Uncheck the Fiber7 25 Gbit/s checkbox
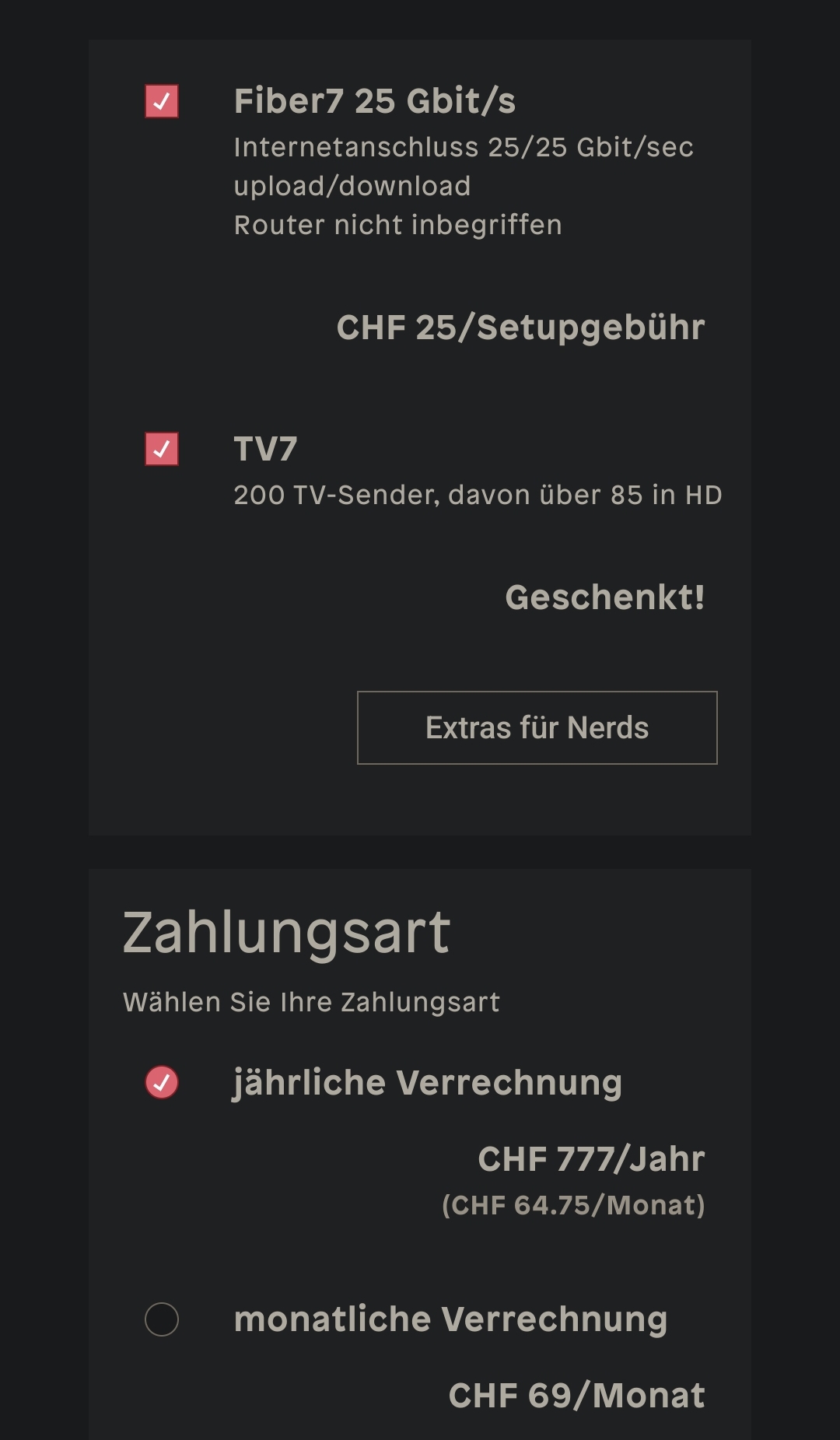The image size is (840, 1440). click(x=162, y=101)
